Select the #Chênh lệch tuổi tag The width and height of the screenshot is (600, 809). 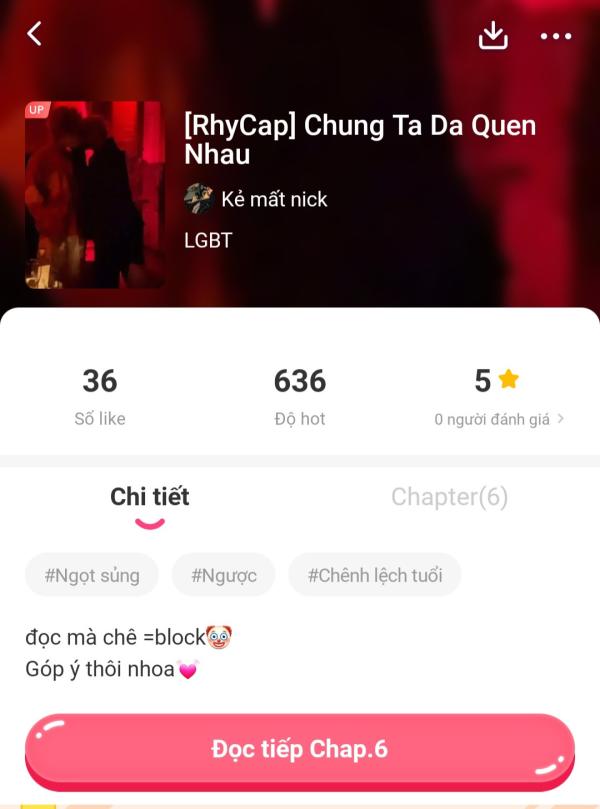(x=374, y=575)
